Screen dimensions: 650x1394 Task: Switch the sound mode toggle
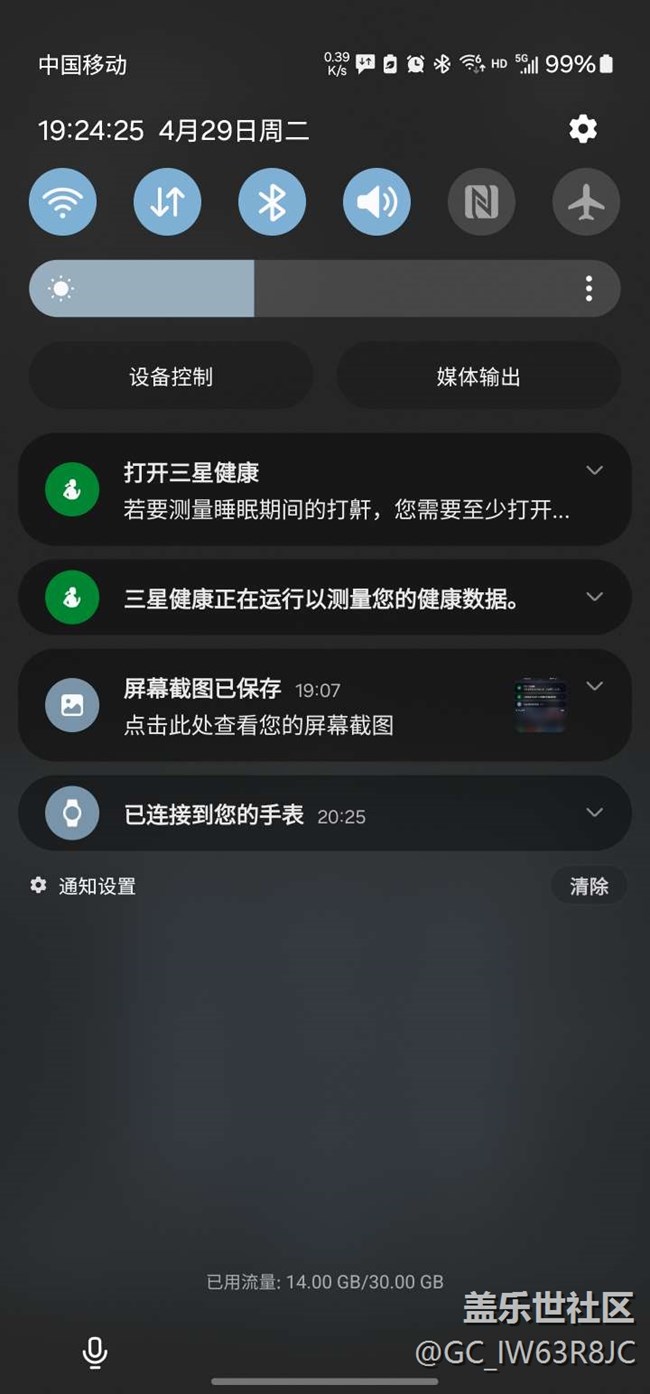point(377,202)
